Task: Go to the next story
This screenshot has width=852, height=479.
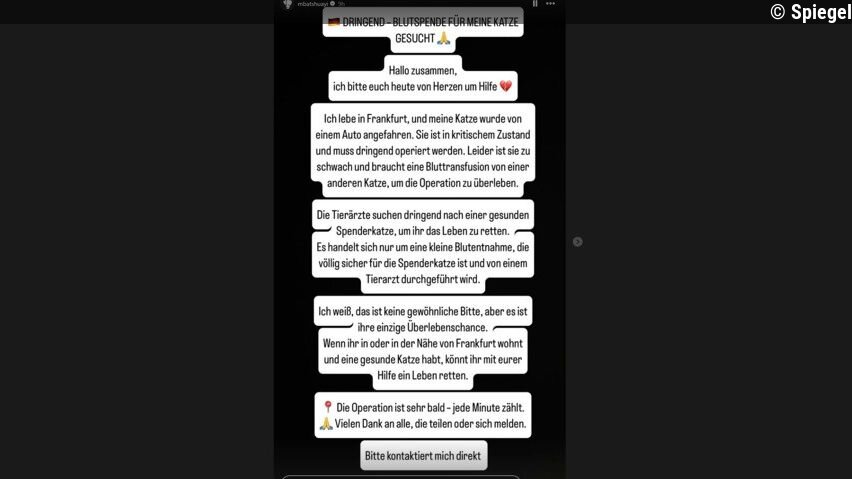Action: pos(577,241)
